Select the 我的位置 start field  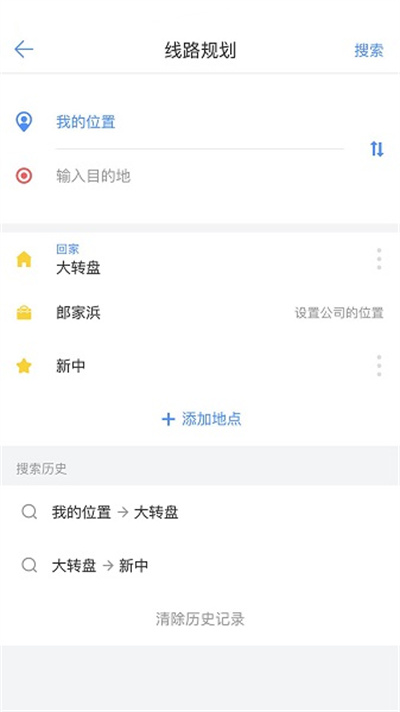click(x=199, y=122)
